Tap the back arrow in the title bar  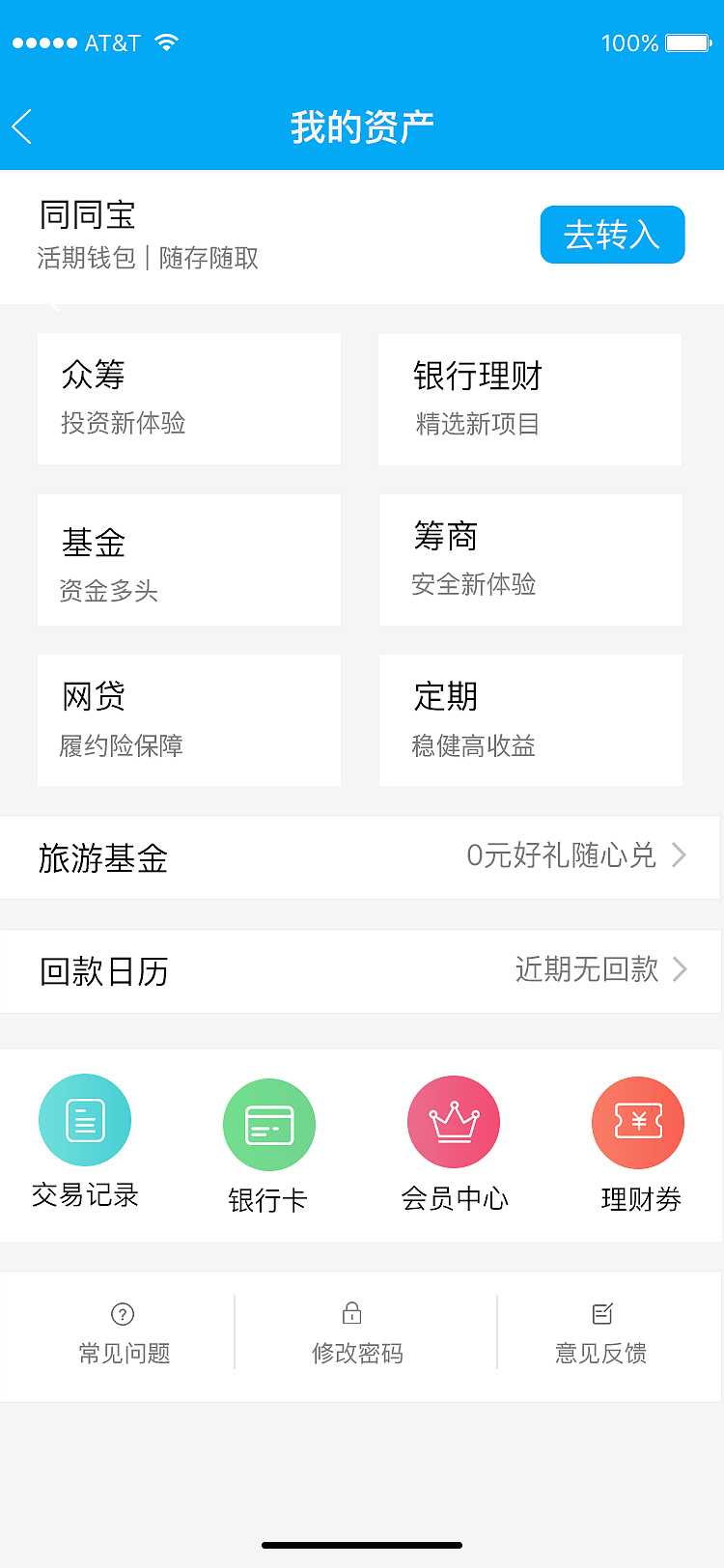tap(21, 126)
